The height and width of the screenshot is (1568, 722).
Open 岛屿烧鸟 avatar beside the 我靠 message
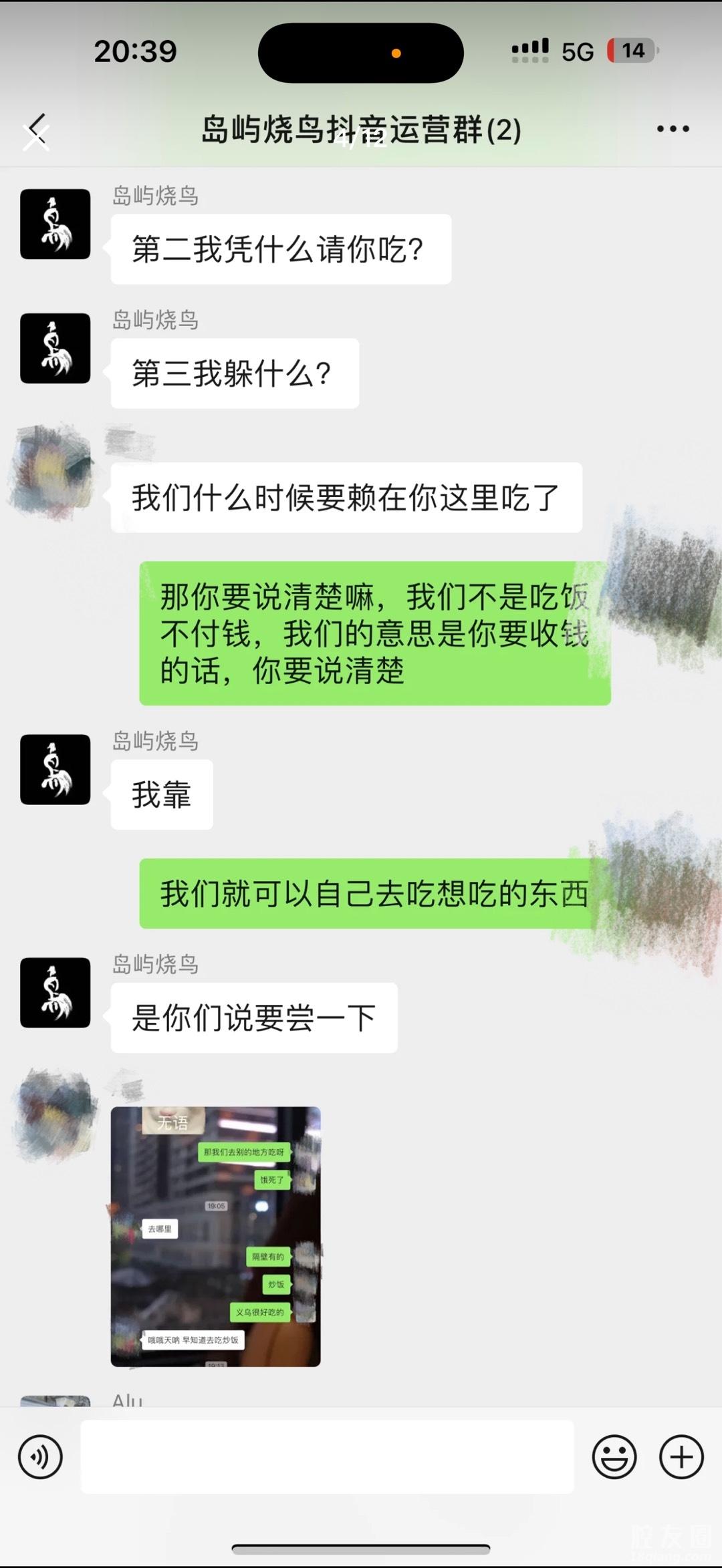pyautogui.click(x=55, y=769)
